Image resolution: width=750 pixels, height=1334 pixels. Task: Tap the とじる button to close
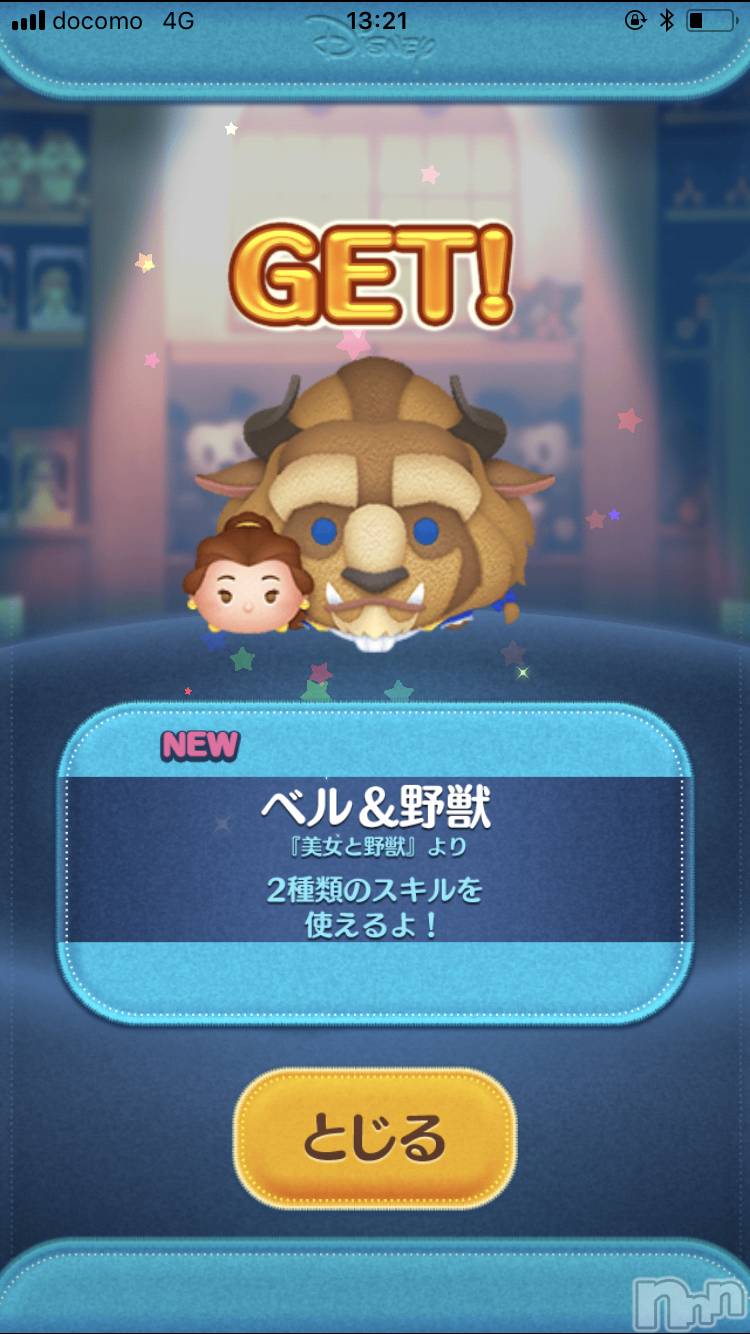coord(375,1139)
